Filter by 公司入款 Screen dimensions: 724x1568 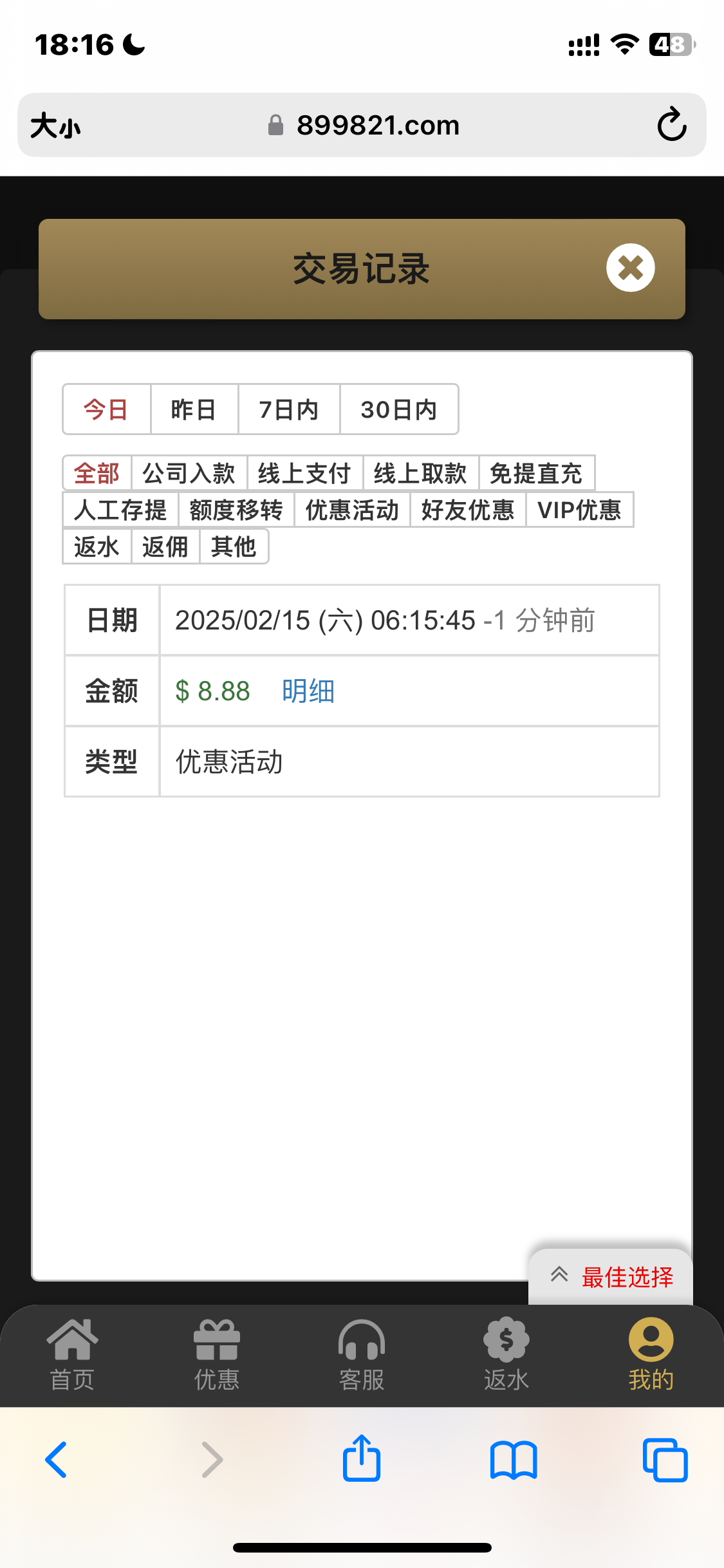(x=189, y=473)
